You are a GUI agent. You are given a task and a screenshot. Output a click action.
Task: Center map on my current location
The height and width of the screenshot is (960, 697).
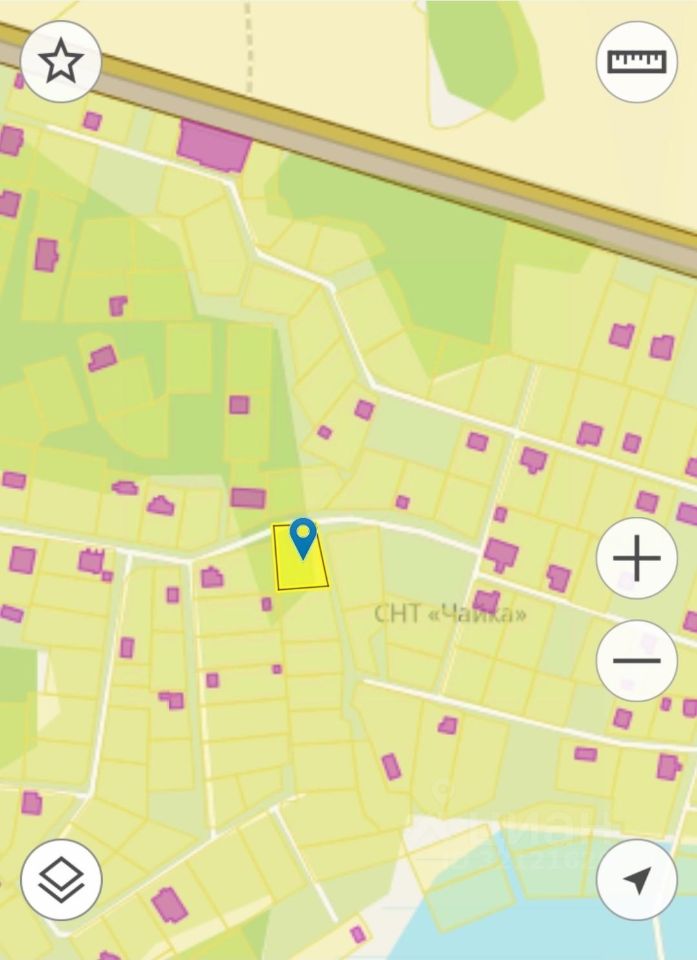click(x=637, y=879)
